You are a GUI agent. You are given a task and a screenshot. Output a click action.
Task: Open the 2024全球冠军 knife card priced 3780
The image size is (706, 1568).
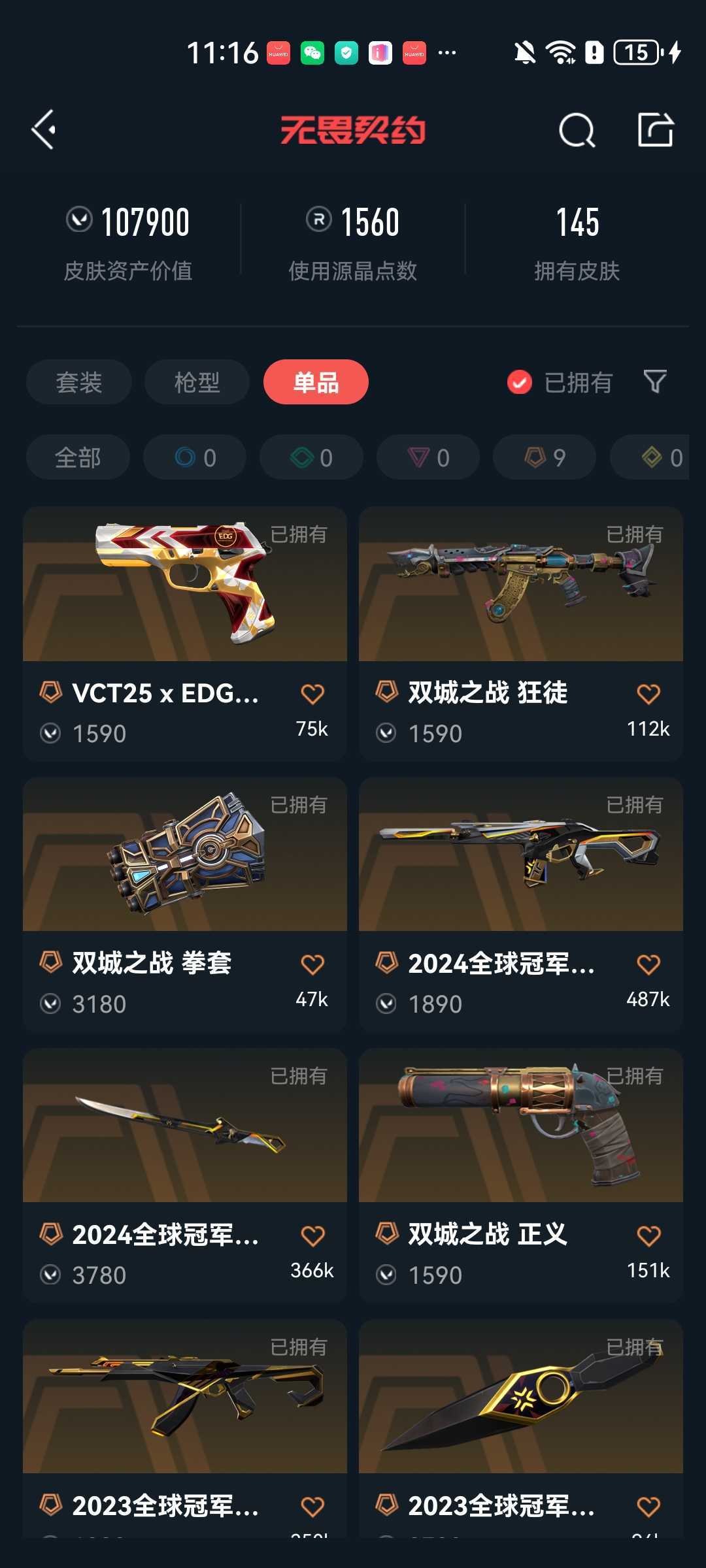(x=185, y=1176)
